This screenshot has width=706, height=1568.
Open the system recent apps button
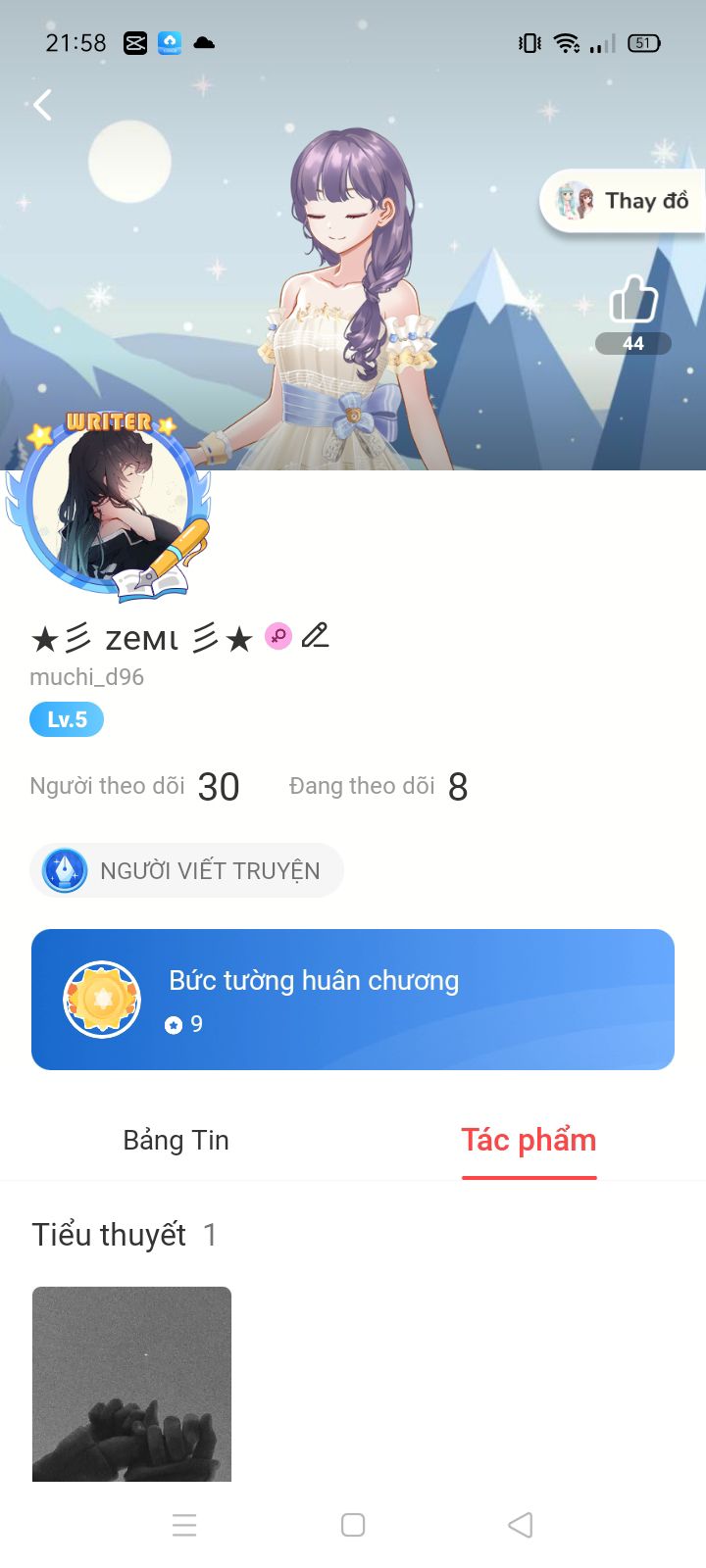184,1525
